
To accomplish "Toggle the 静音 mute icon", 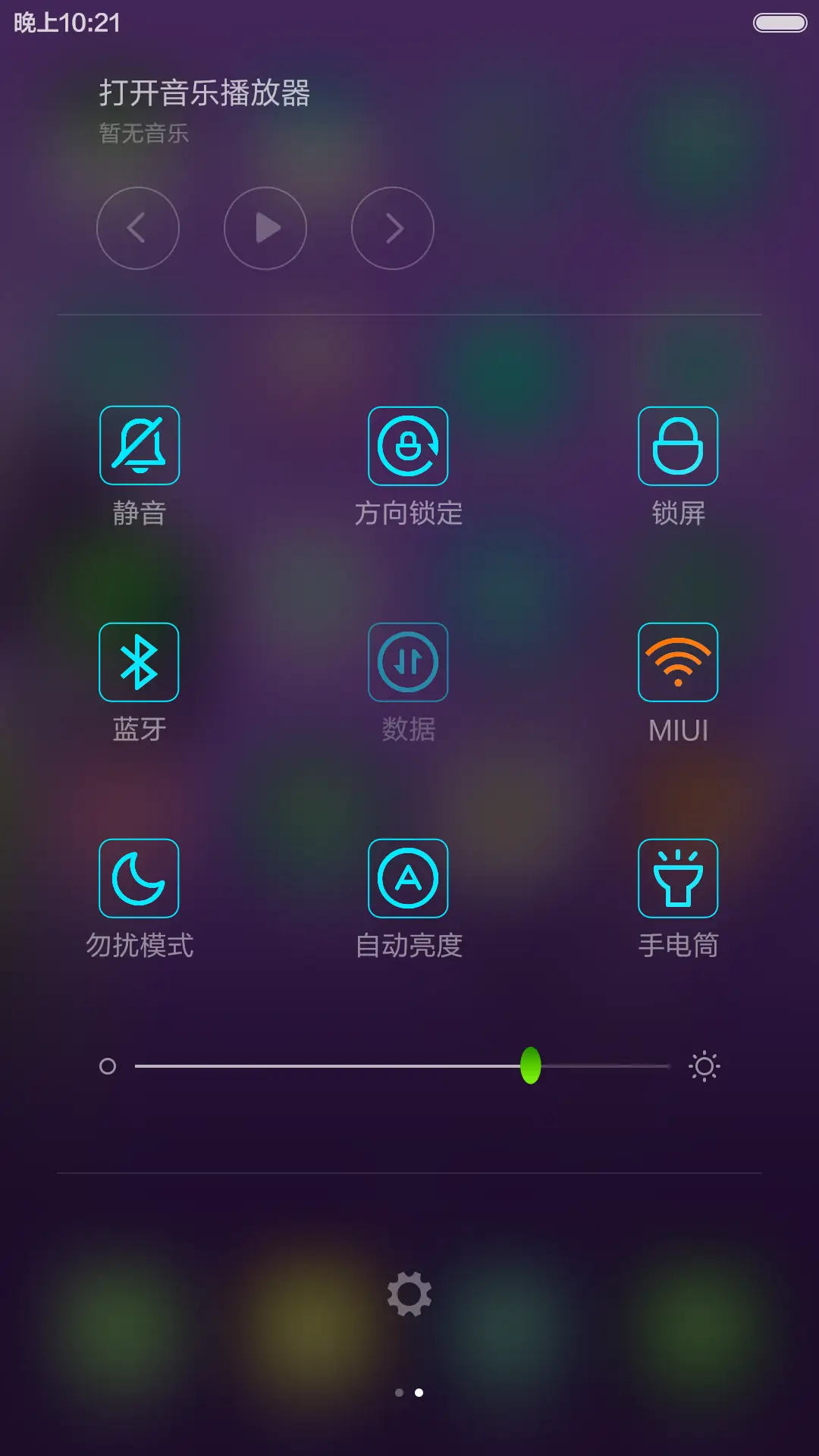I will [x=139, y=445].
